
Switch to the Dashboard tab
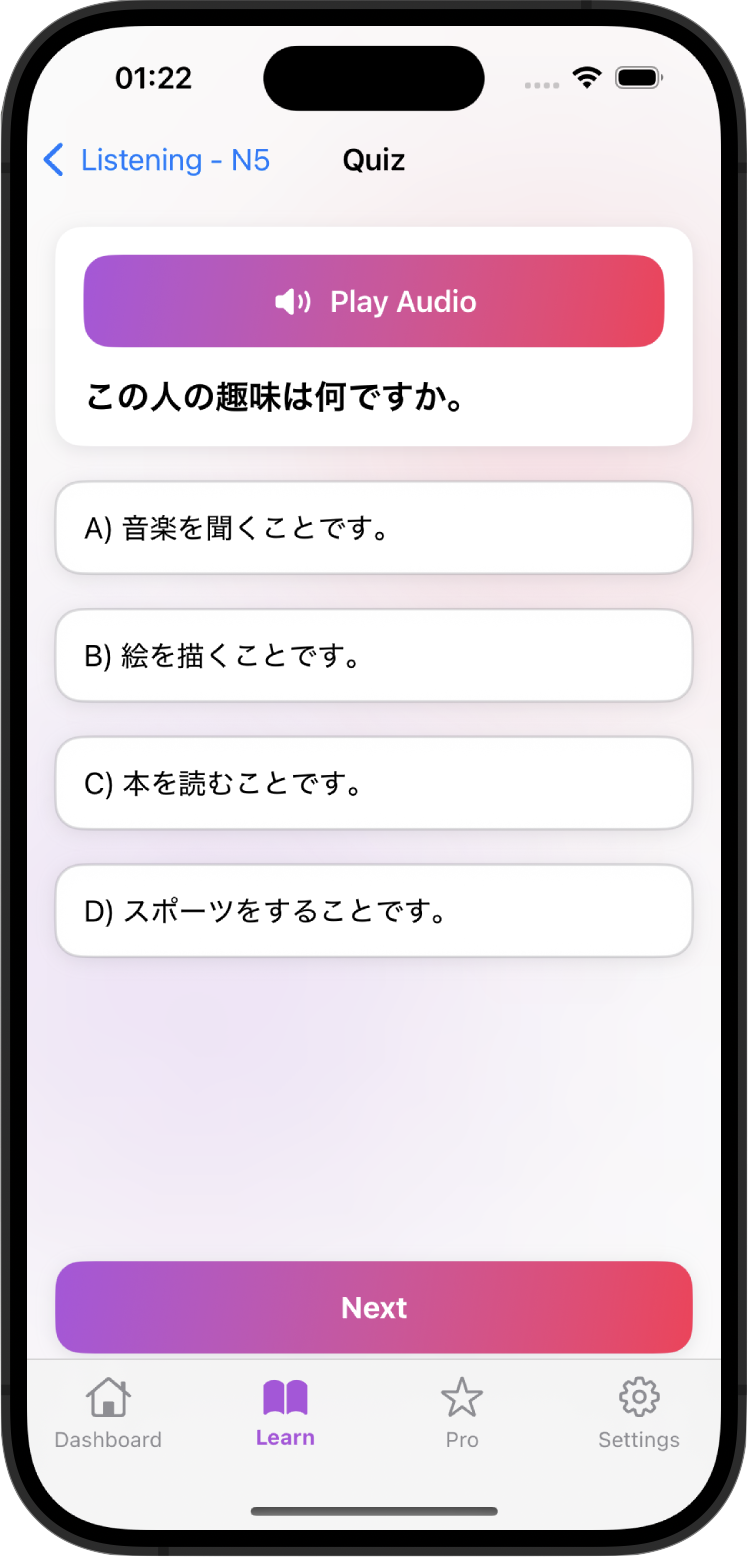pyautogui.click(x=108, y=1410)
